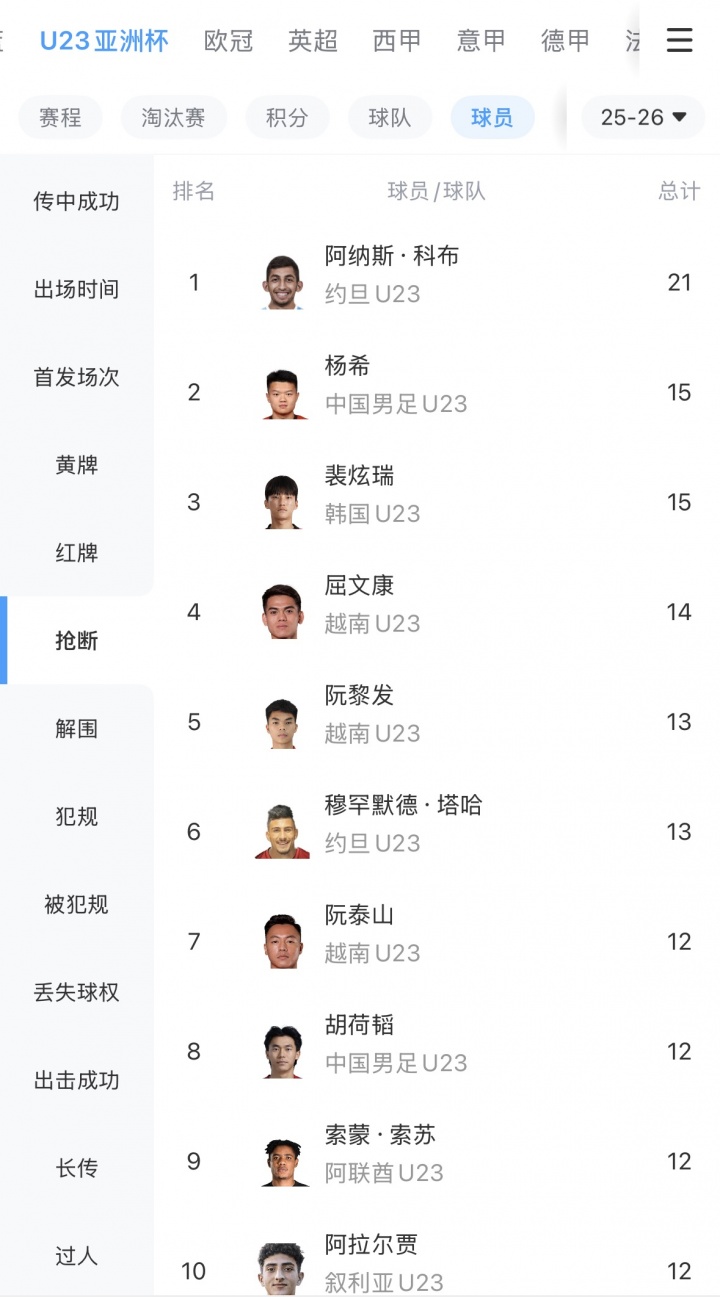Select the 球队 chip
The height and width of the screenshot is (1297, 720).
[x=390, y=117]
